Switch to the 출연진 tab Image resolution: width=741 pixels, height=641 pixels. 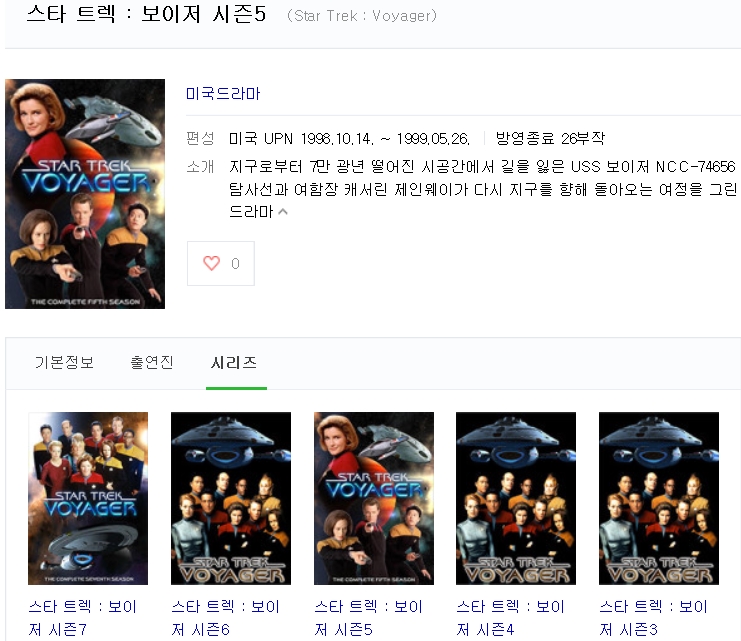coord(152,362)
